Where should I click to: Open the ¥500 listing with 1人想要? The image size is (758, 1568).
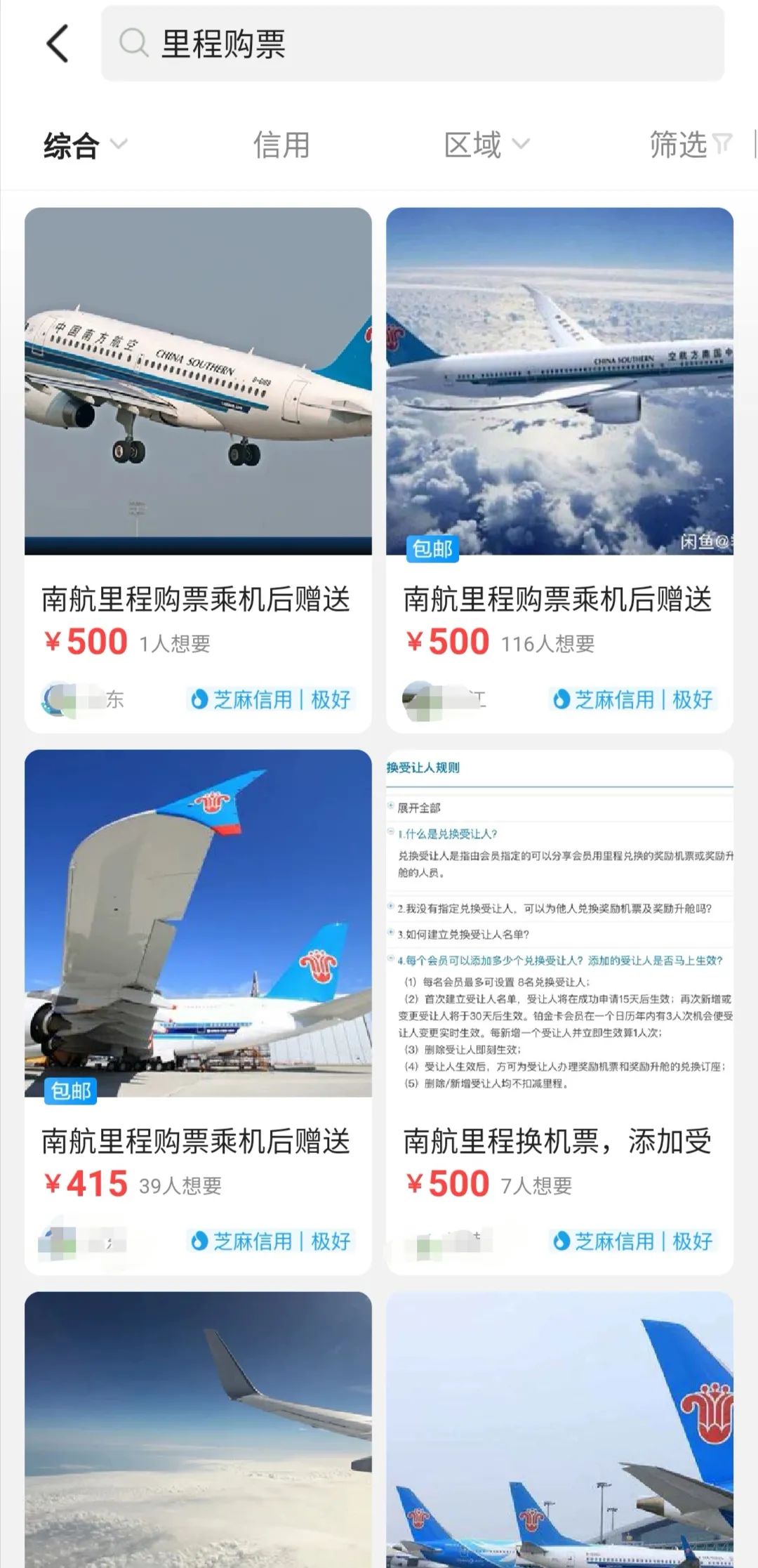point(198,470)
